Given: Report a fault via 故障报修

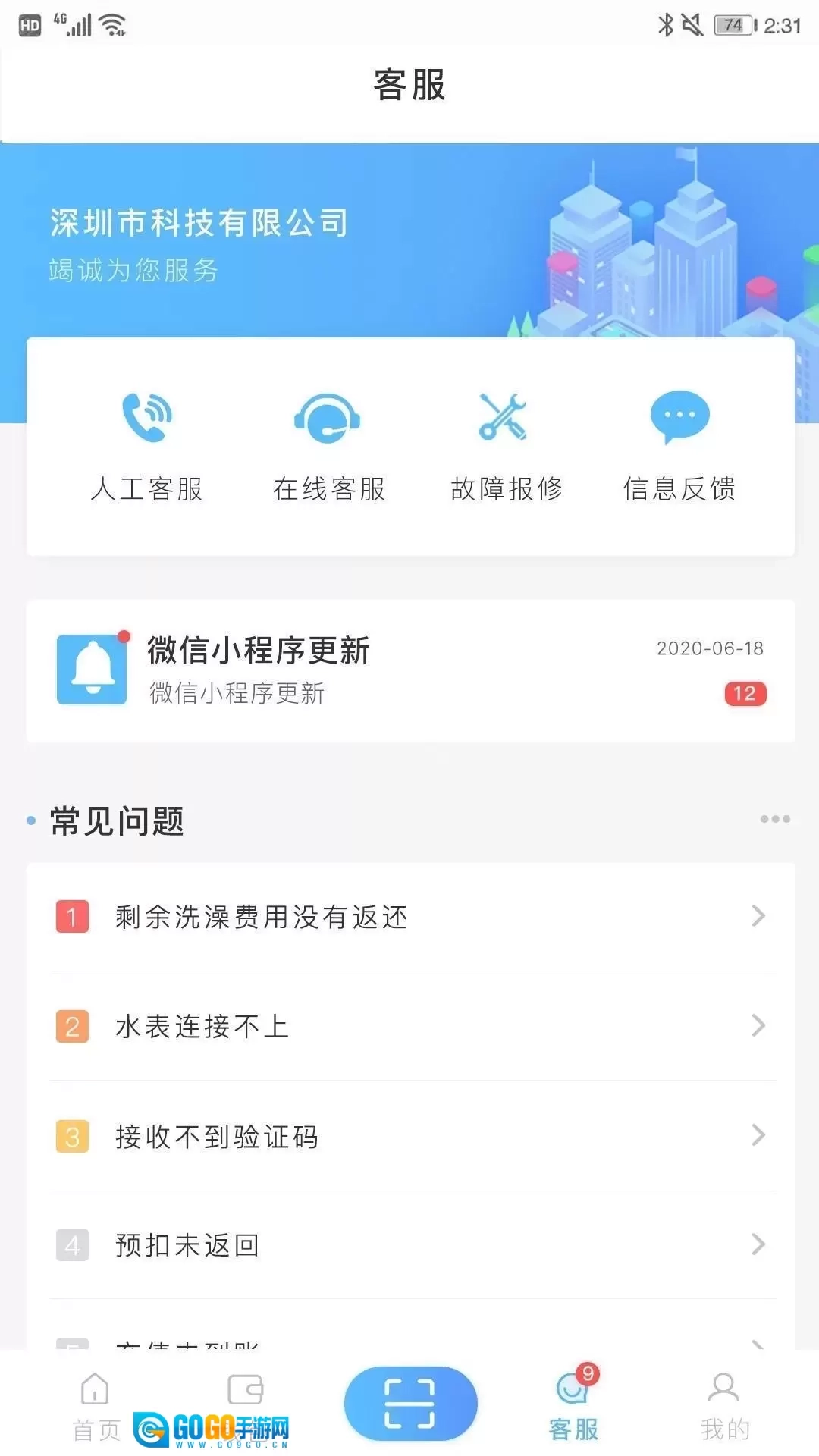Looking at the screenshot, I should (506, 446).
